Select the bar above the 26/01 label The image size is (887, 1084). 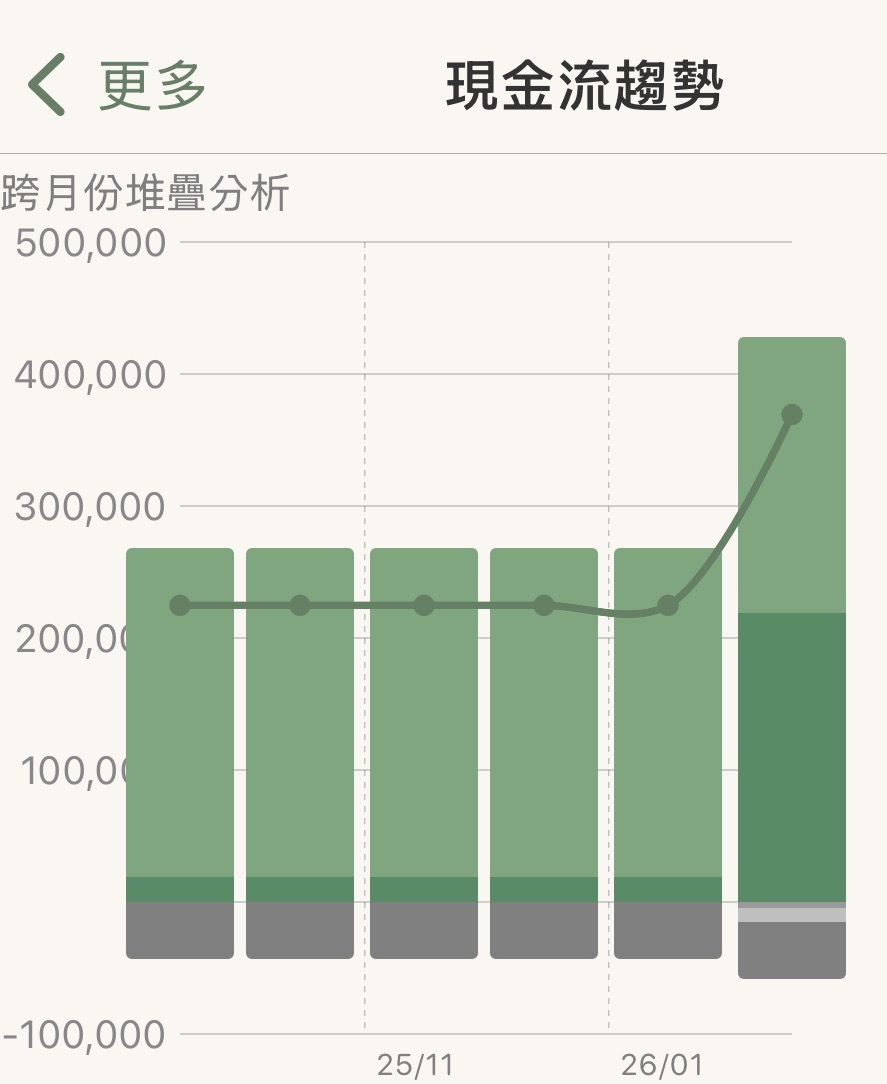click(x=667, y=740)
